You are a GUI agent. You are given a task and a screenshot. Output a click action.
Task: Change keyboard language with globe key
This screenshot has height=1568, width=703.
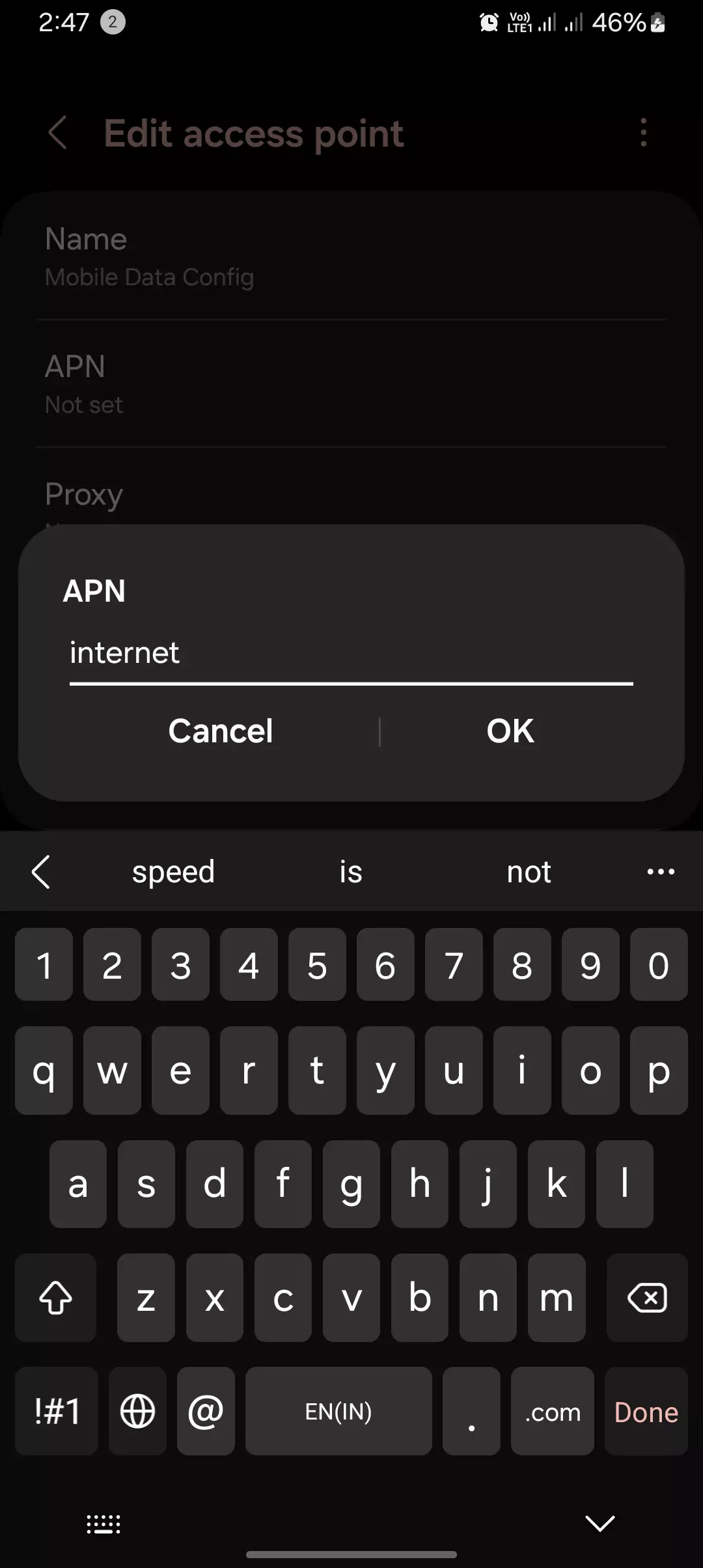point(137,1412)
